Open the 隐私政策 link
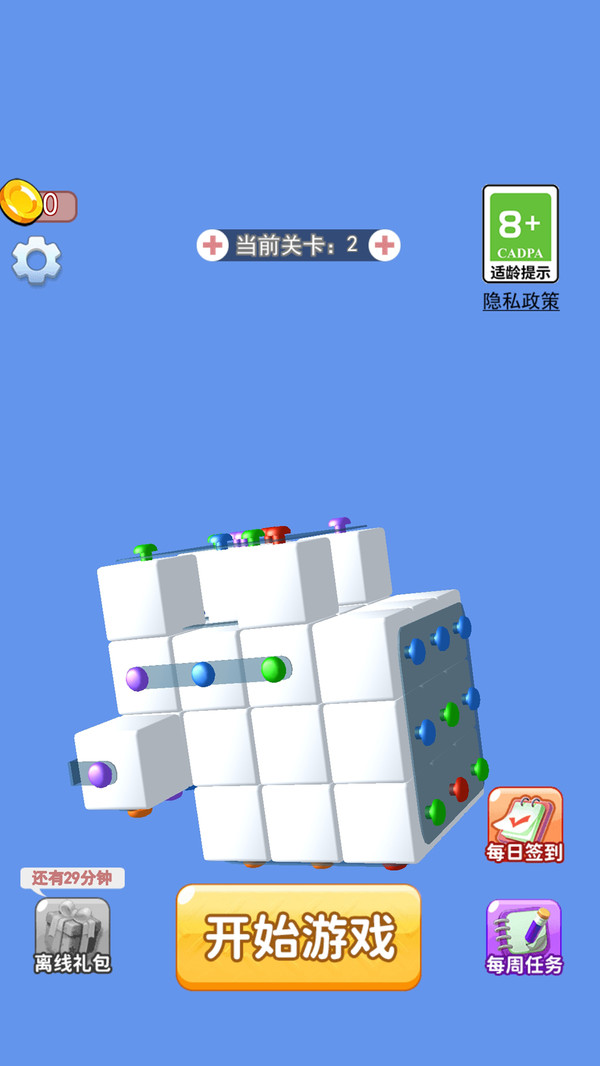The image size is (600, 1066). [x=521, y=301]
